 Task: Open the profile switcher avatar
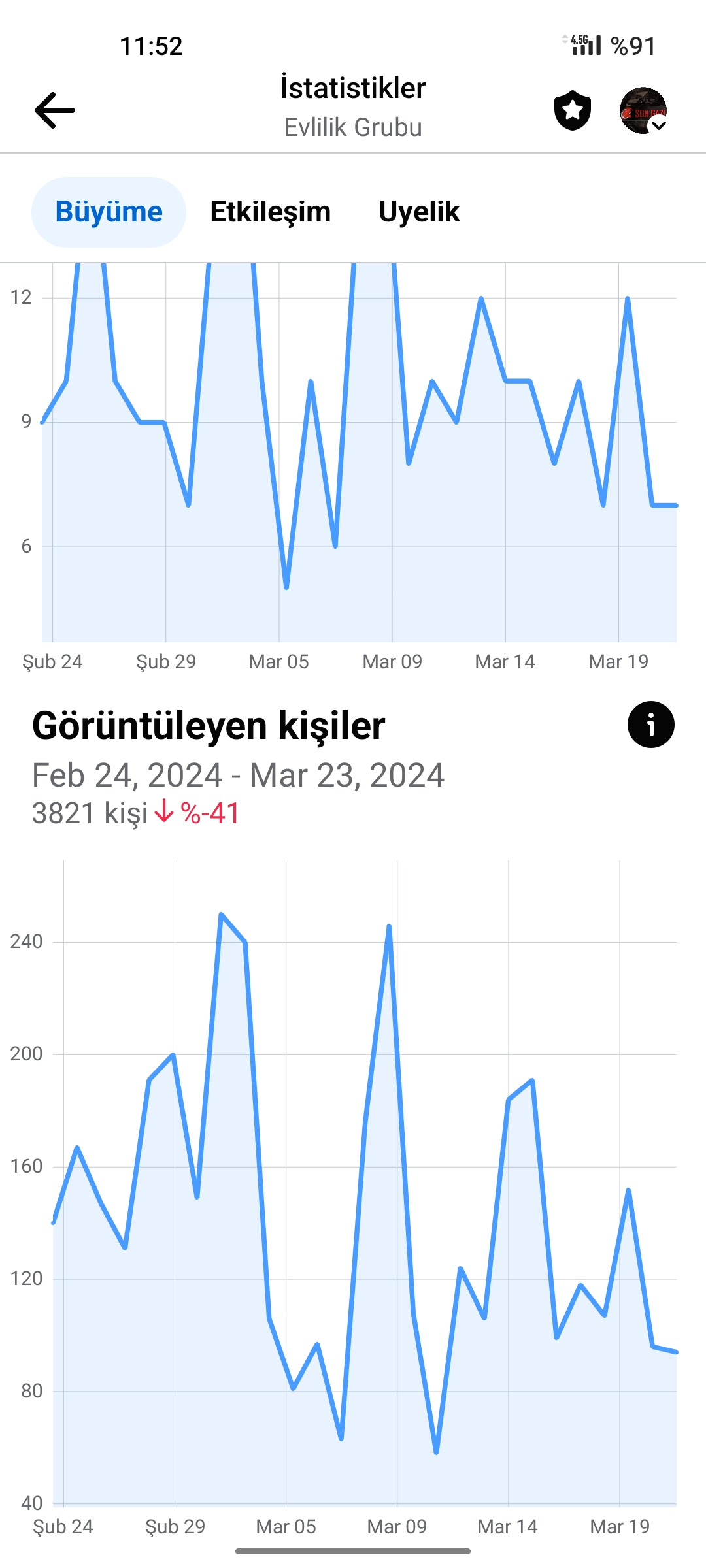click(643, 110)
